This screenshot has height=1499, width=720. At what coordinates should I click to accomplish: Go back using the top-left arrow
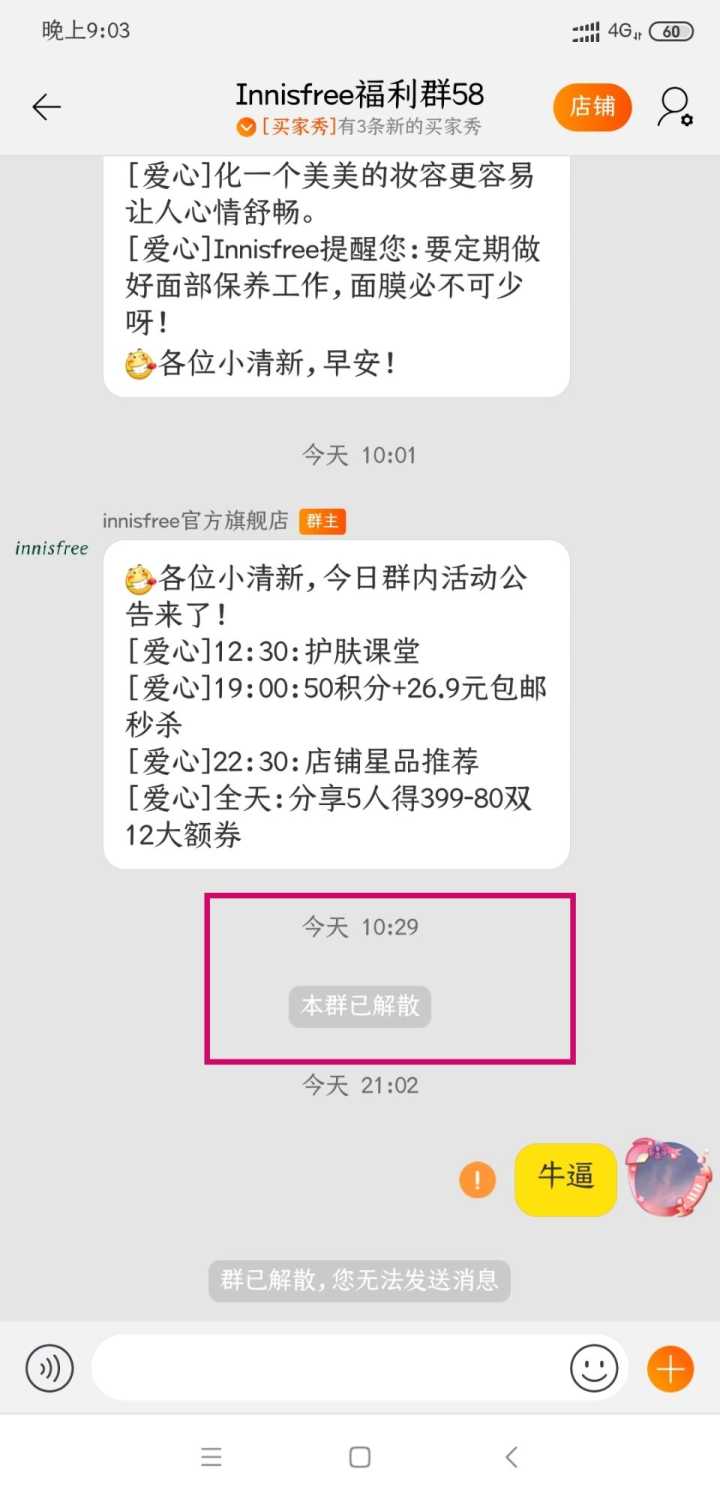click(46, 107)
